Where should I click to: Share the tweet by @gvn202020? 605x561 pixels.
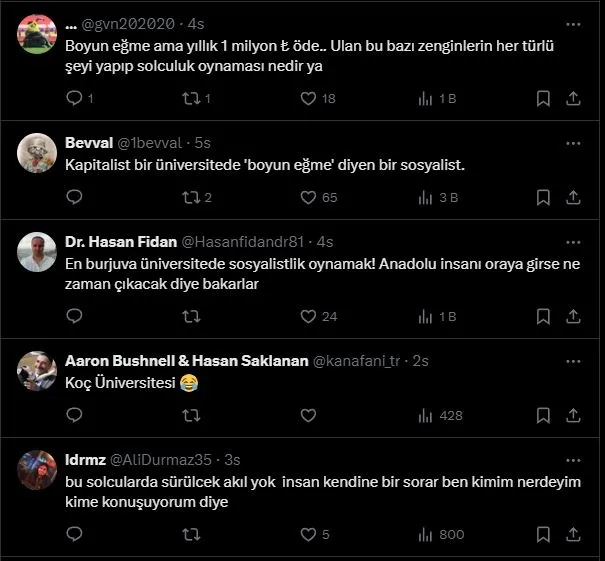pos(574,98)
